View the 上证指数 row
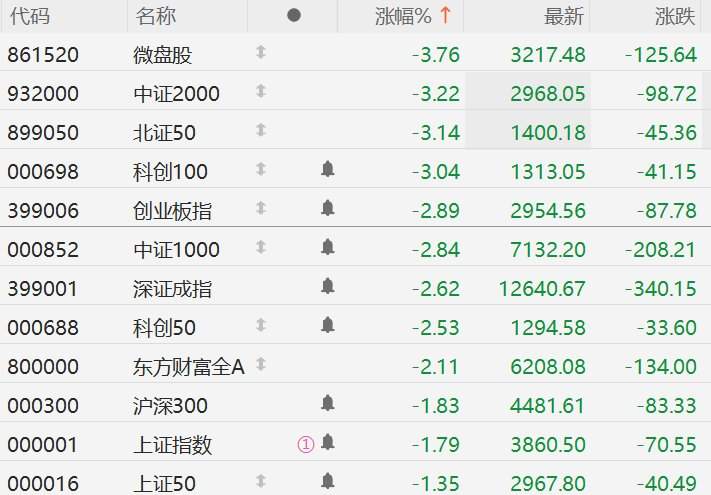The height and width of the screenshot is (495, 711). 171,445
